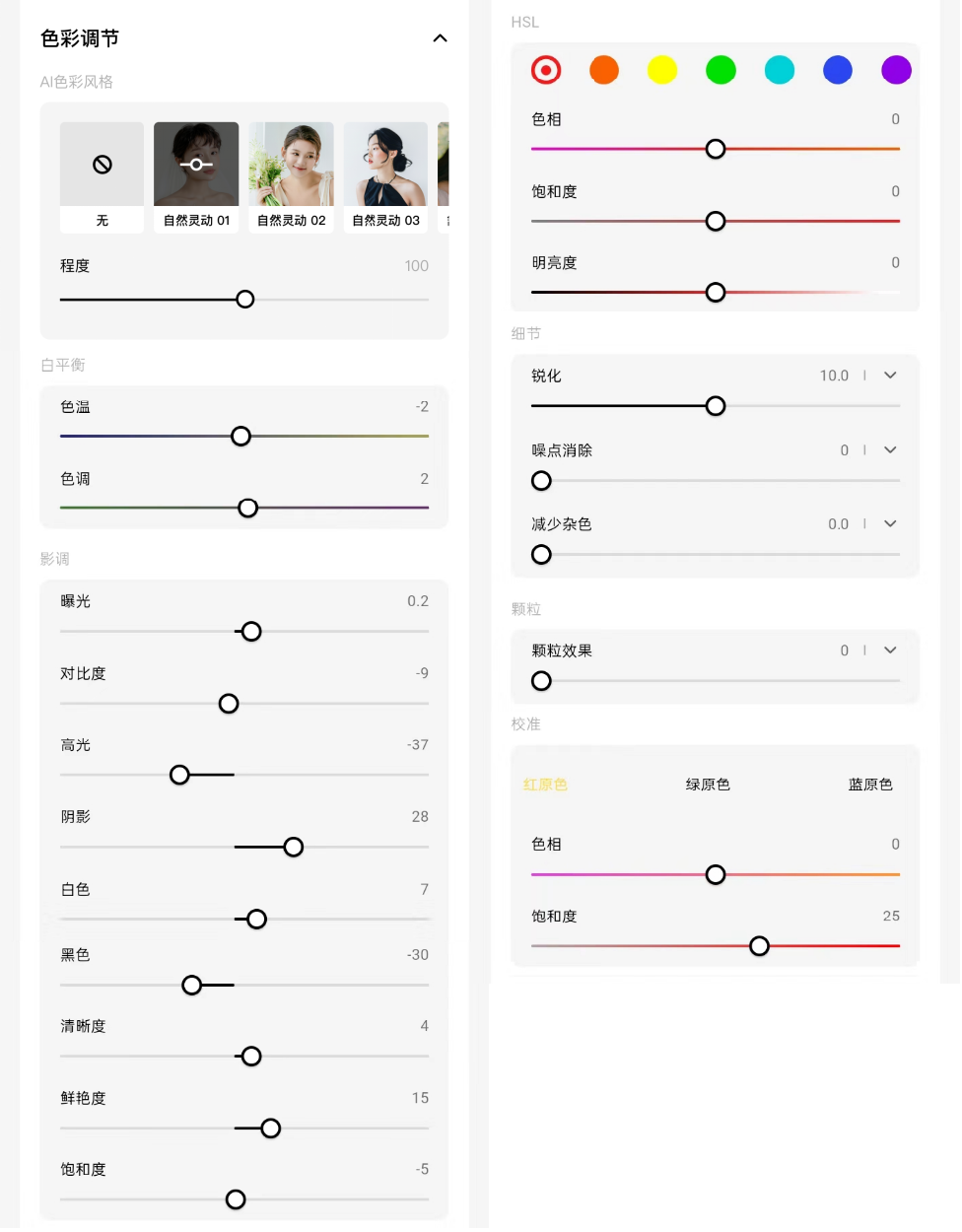Image resolution: width=962 pixels, height=1232 pixels.
Task: Expand the 噪点消除 options
Action: [x=890, y=450]
